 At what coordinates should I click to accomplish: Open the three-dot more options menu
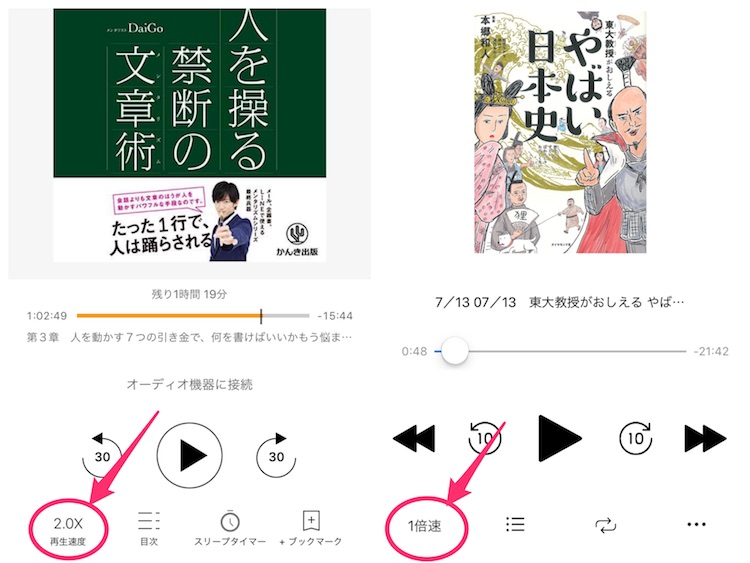pyautogui.click(x=696, y=524)
